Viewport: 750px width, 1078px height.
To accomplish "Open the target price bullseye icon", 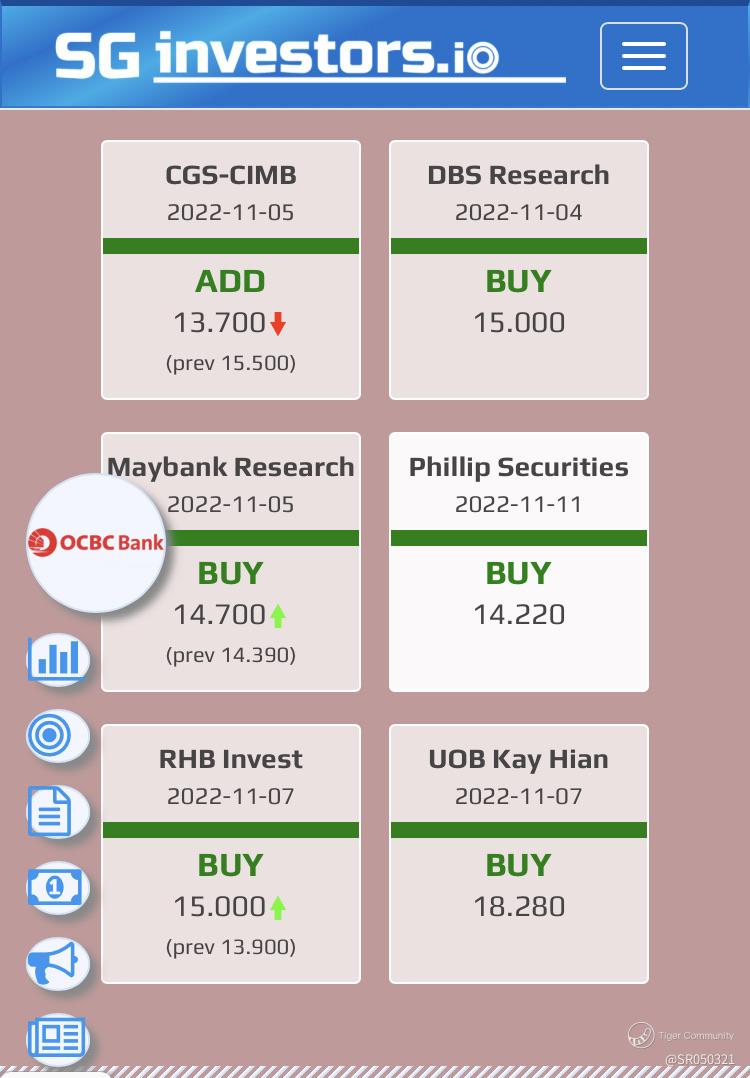I will coord(58,735).
